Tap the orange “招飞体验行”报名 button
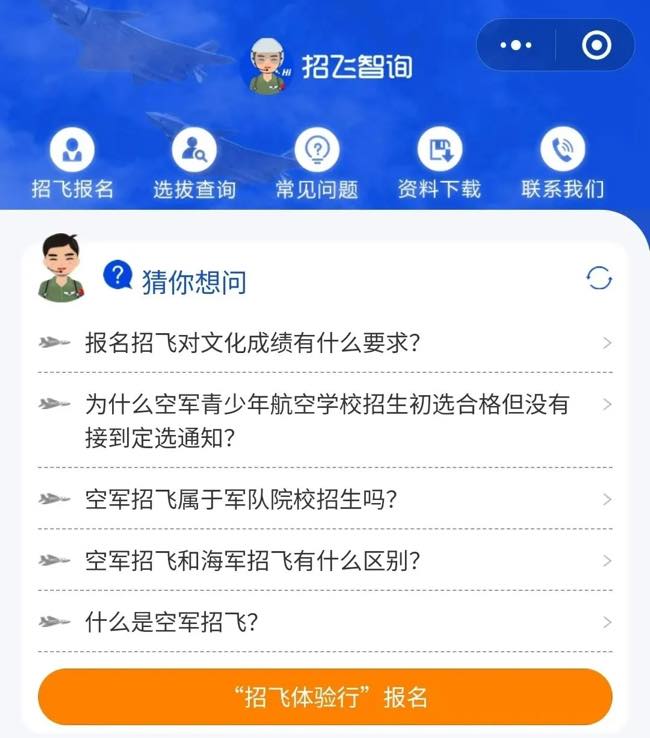This screenshot has height=738, width=650. (x=325, y=696)
